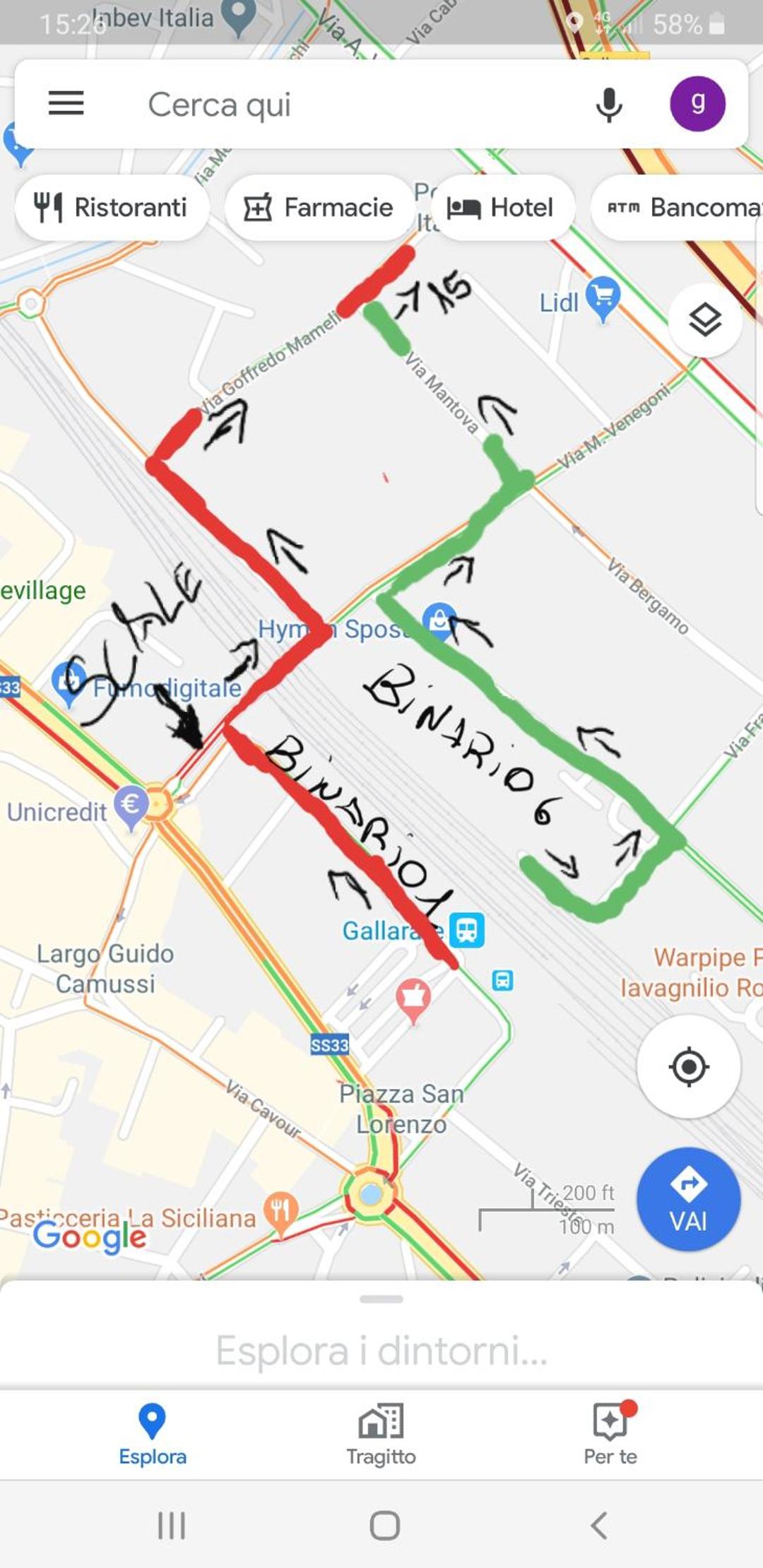The height and width of the screenshot is (1568, 763).
Task: Tap the blue VAI directions button
Action: click(689, 1200)
